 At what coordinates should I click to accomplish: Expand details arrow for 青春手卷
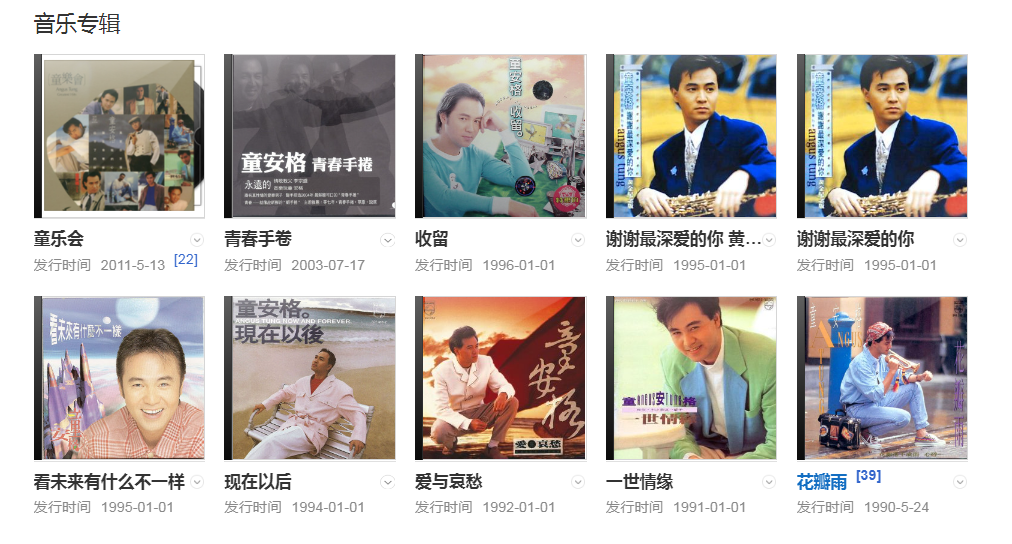pyautogui.click(x=388, y=240)
